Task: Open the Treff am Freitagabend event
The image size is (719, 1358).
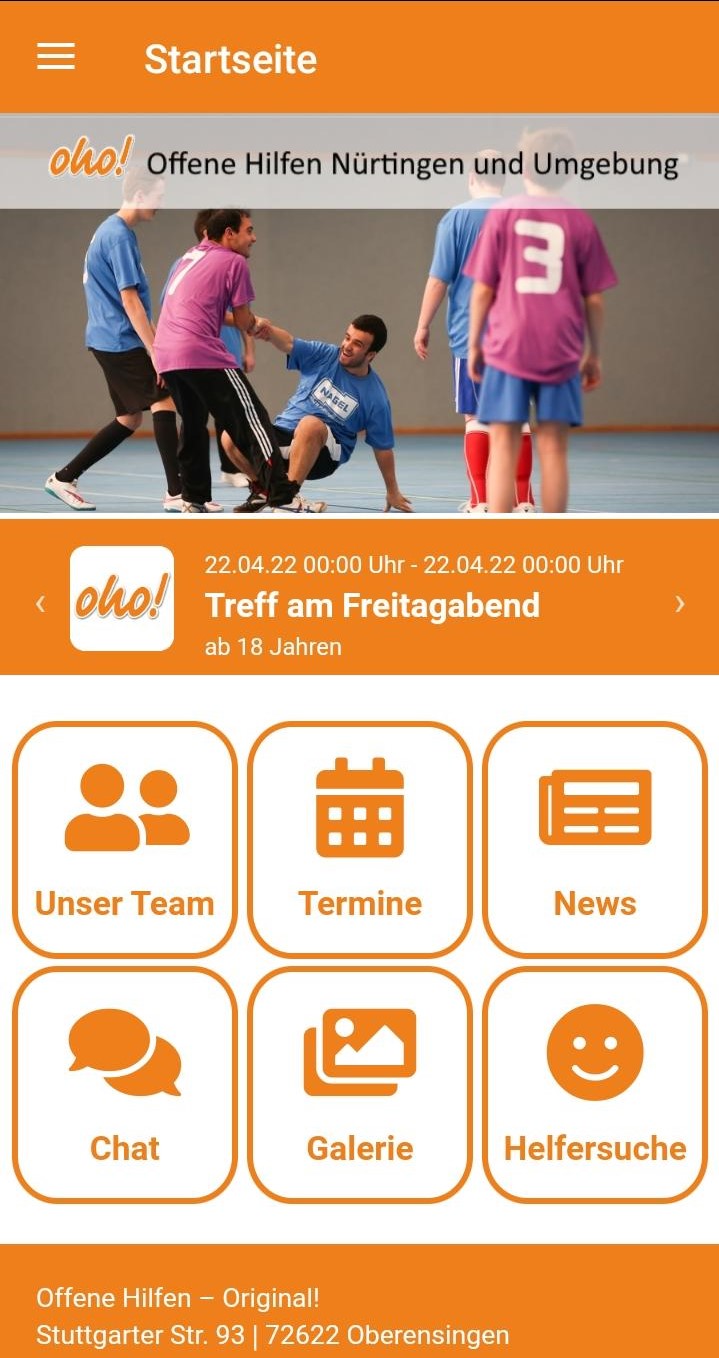Action: 372,605
